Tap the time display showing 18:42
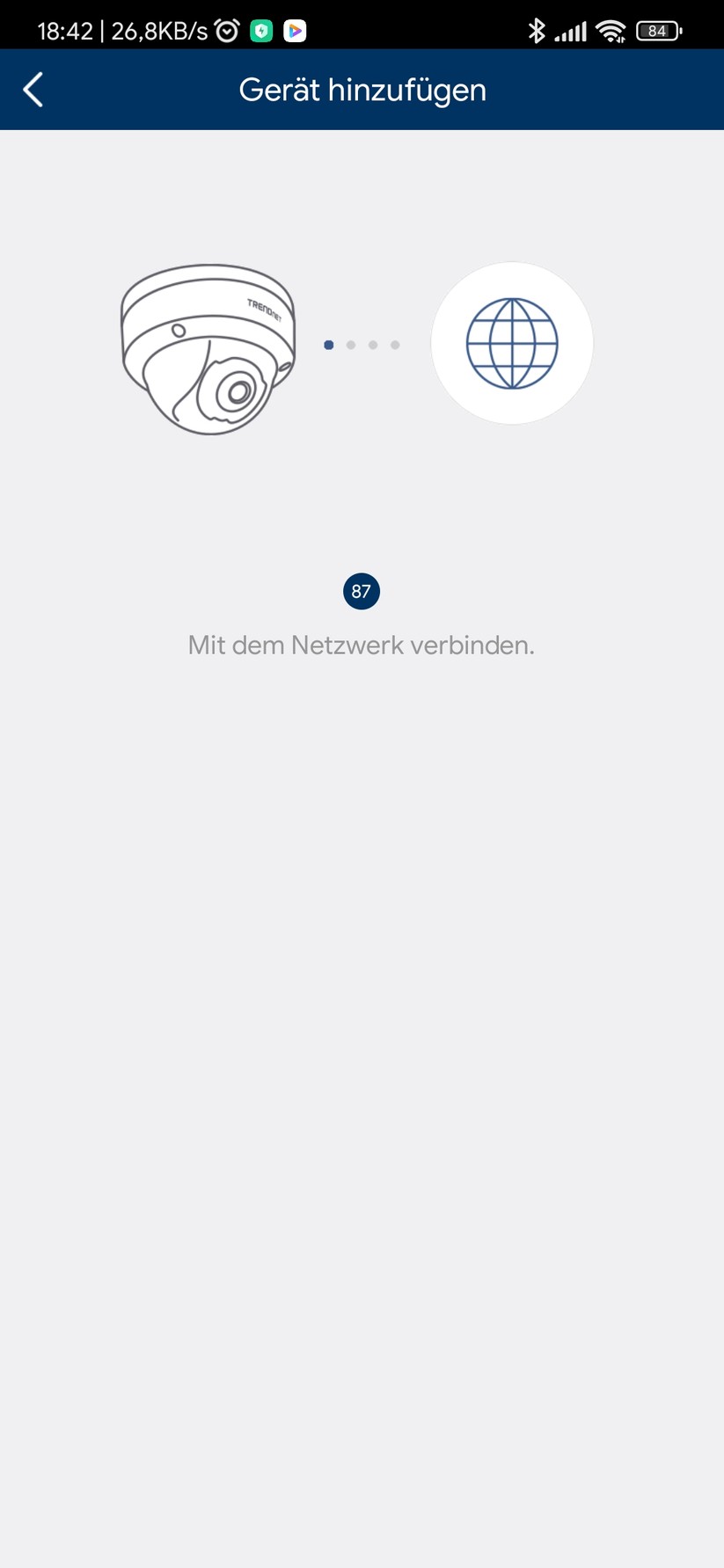This screenshot has height=1568, width=724. pyautogui.click(x=66, y=30)
